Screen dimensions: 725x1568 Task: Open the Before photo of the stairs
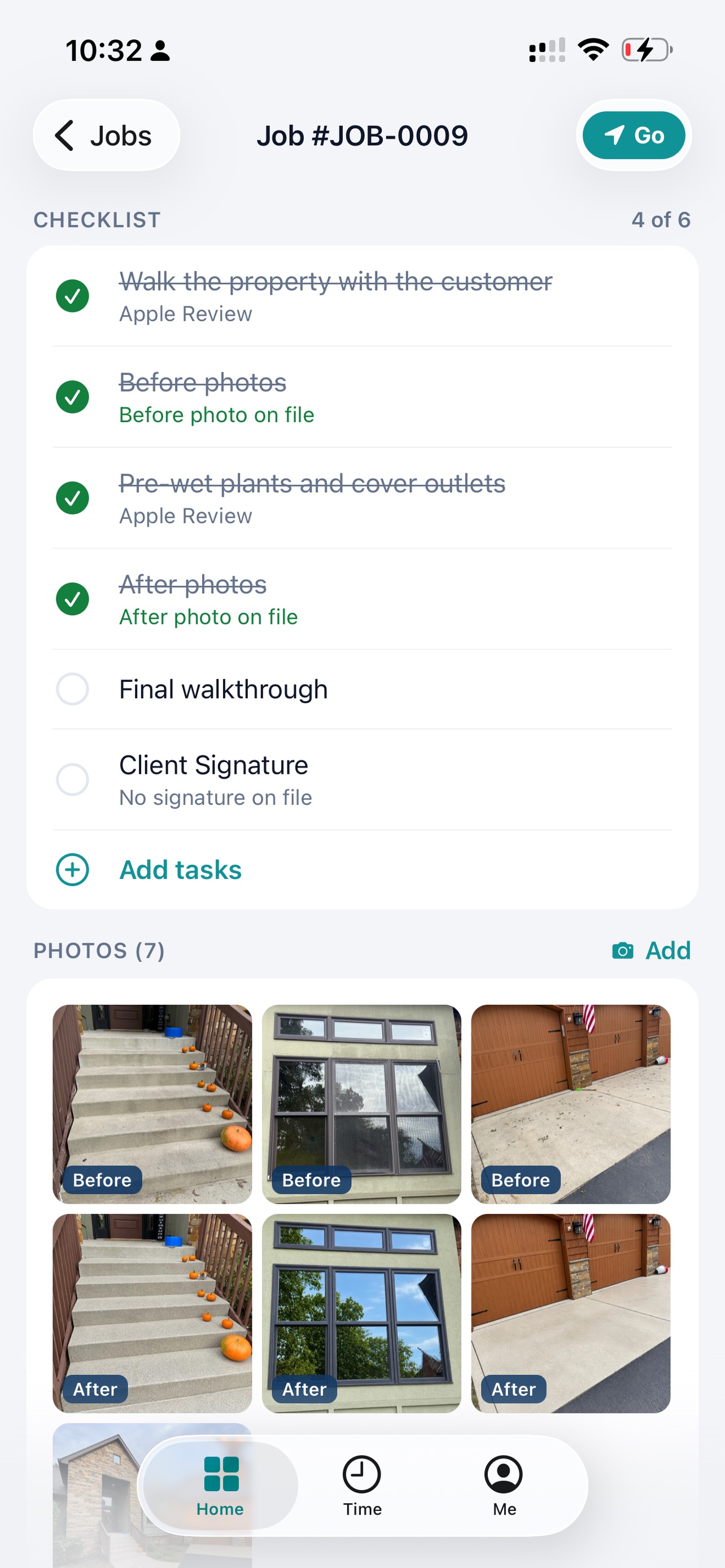(152, 1104)
